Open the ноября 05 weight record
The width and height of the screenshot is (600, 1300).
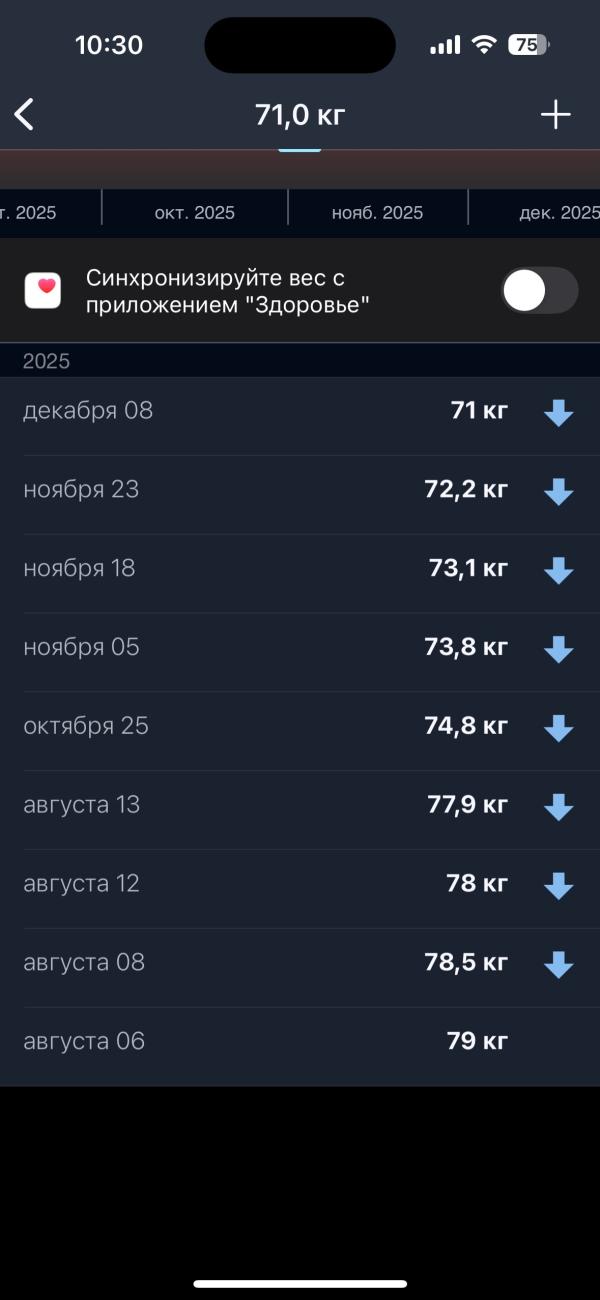click(300, 648)
